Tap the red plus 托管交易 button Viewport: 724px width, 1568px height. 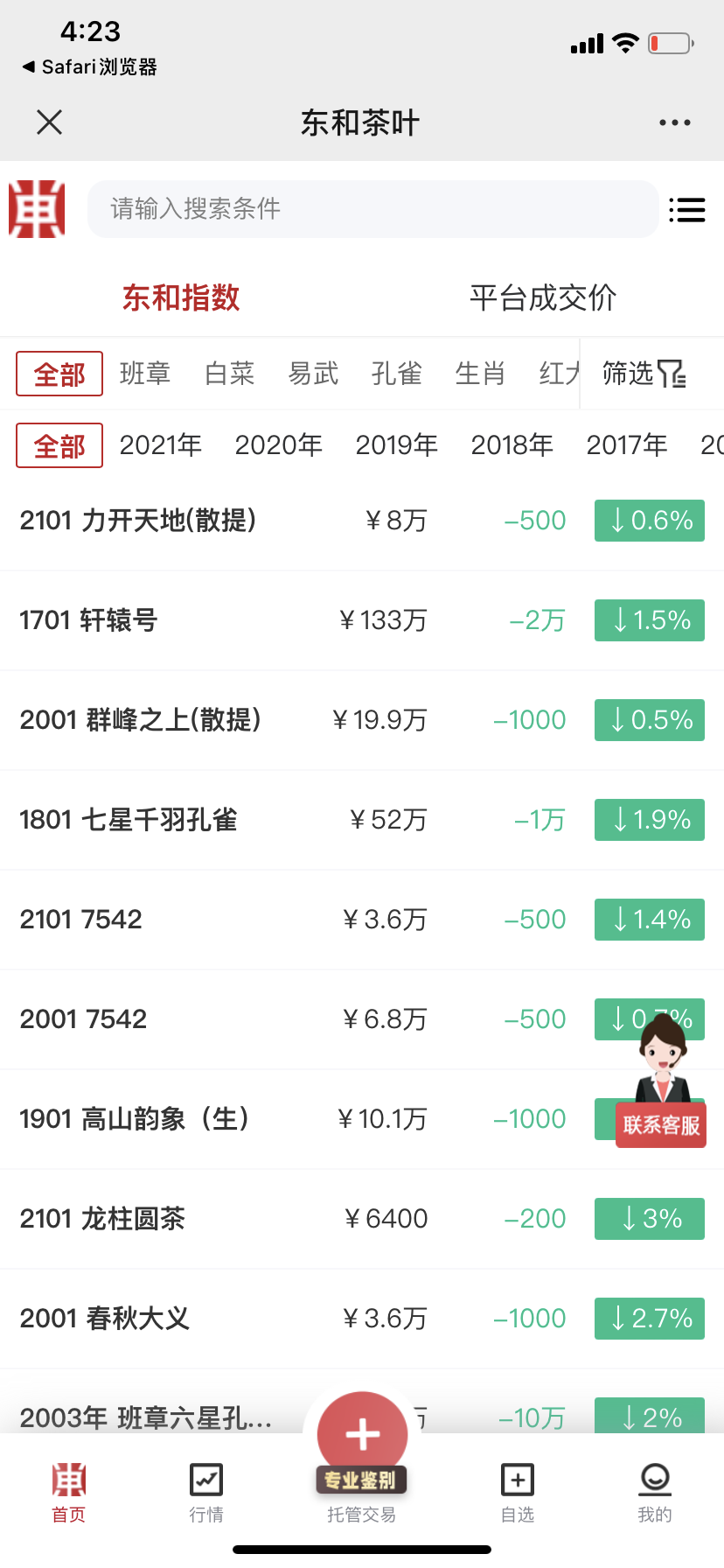pos(362,1435)
